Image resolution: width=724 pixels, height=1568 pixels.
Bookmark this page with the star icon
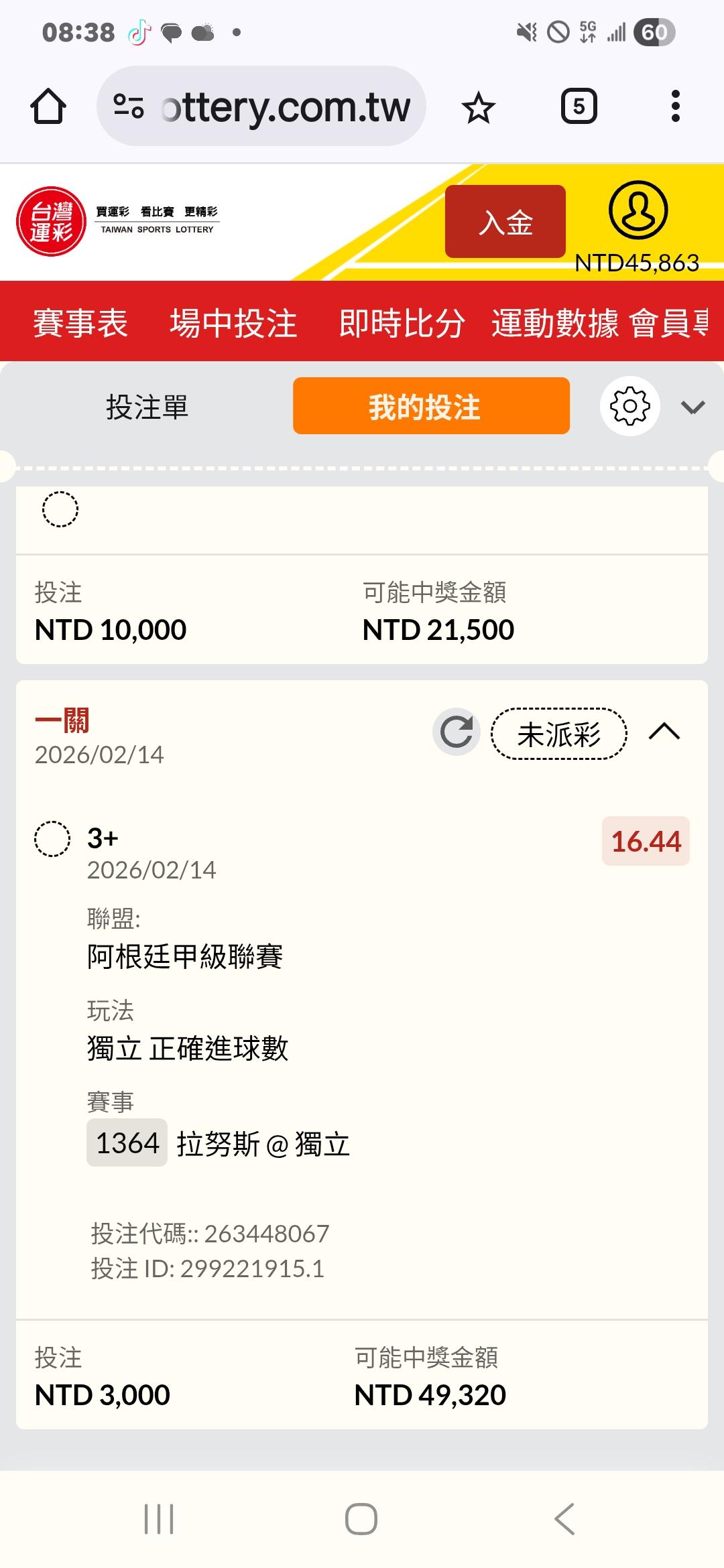479,108
